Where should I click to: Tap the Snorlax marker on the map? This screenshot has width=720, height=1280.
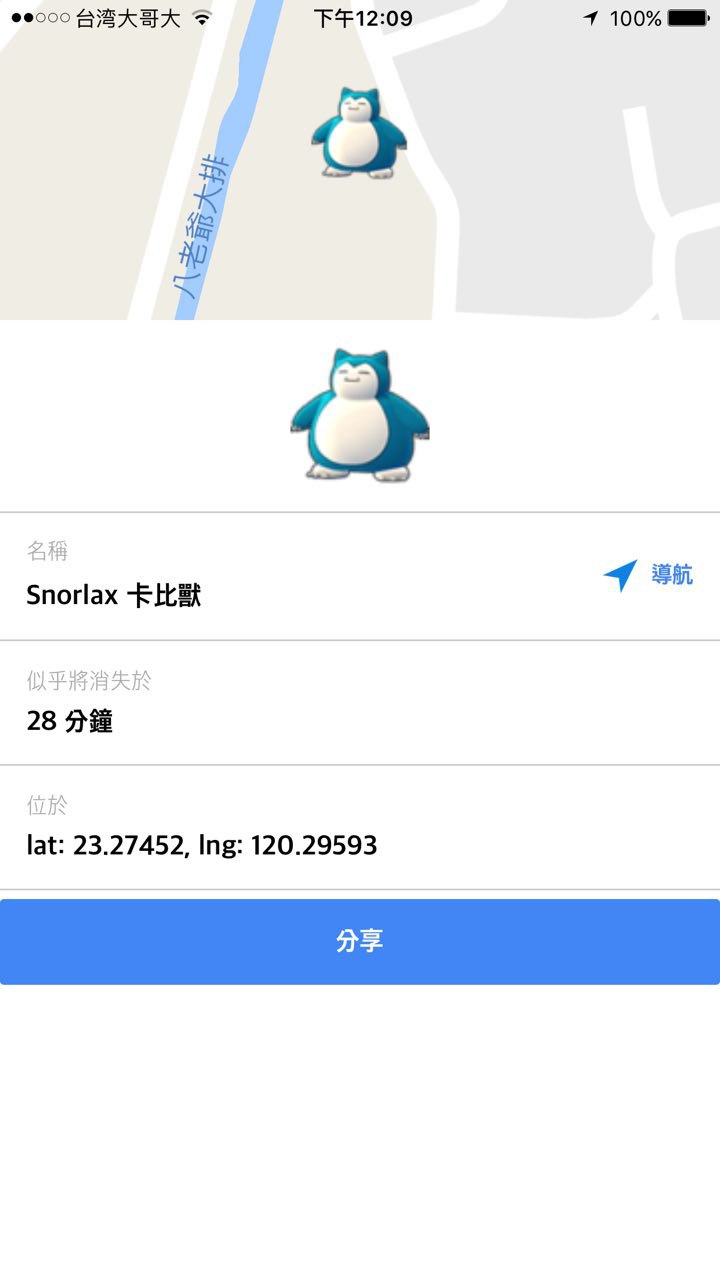(358, 133)
